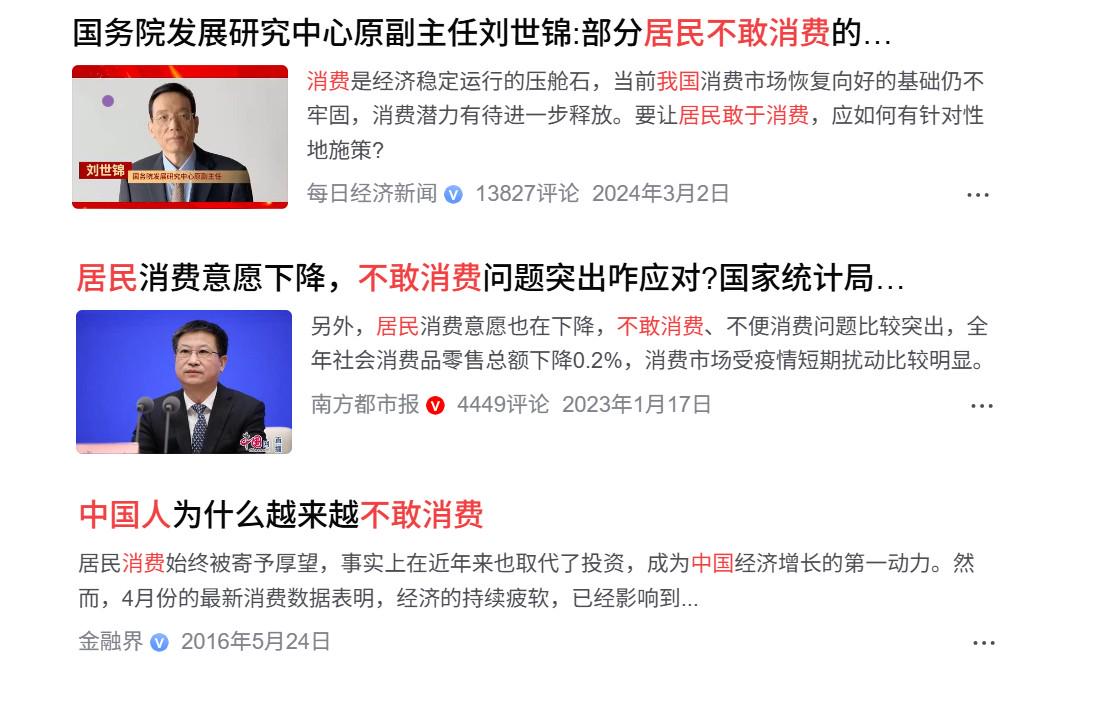Open the 国家统计局 article on 居民消费意愿下降
This screenshot has height=704, width=1093.
[x=490, y=278]
